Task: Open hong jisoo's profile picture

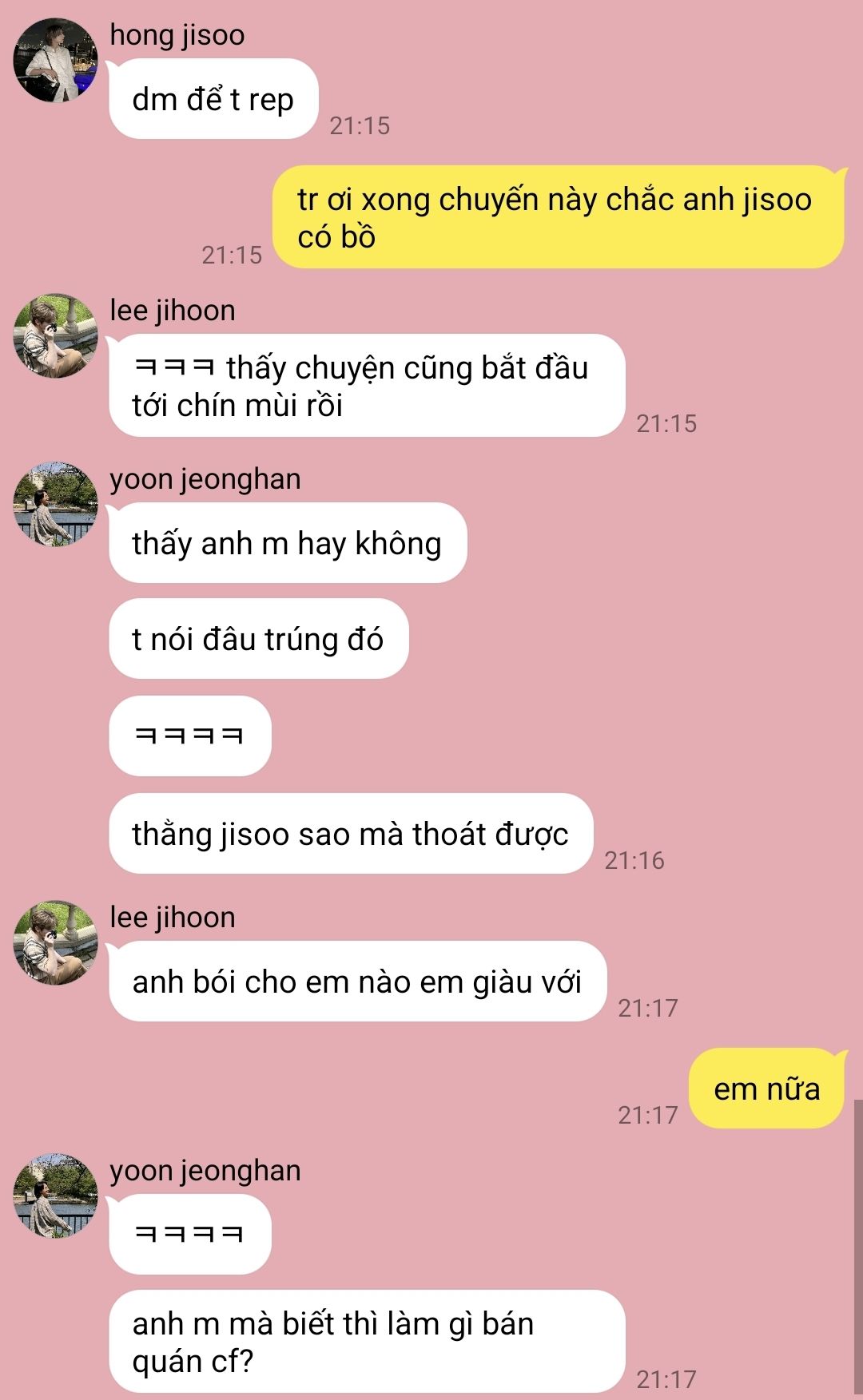Action: (55, 61)
